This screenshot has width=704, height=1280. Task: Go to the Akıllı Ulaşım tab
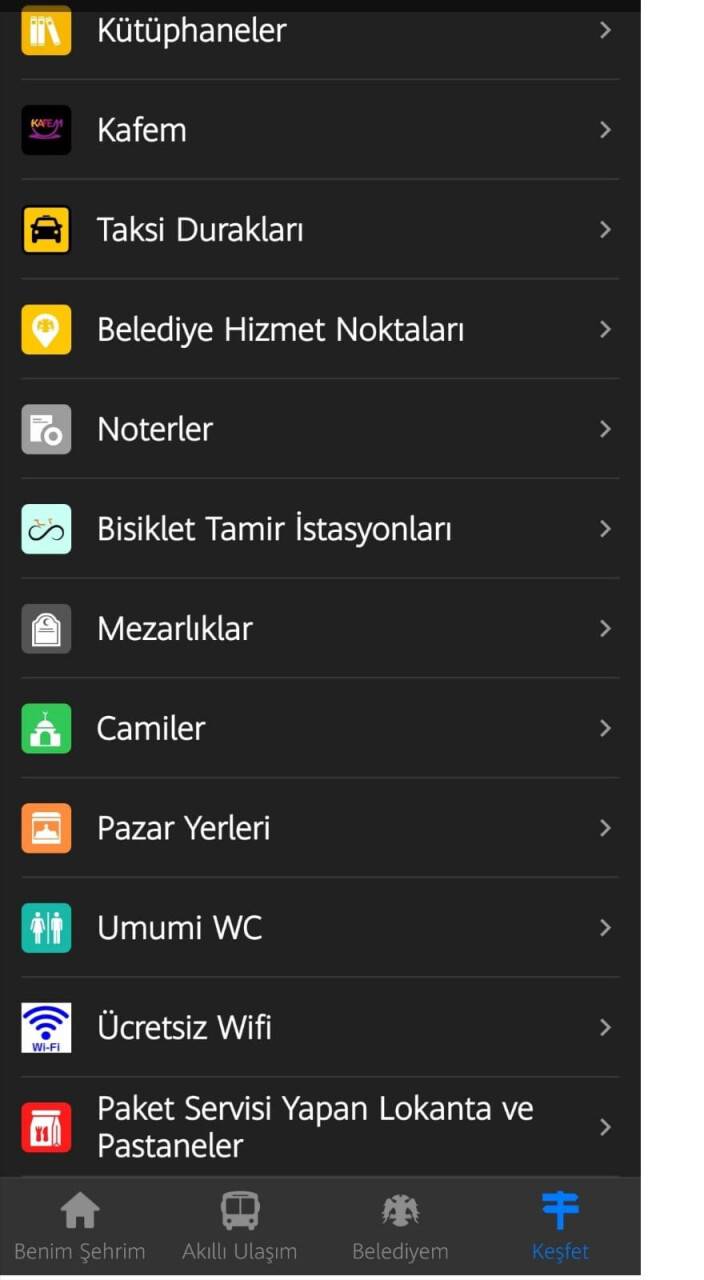[240, 1227]
